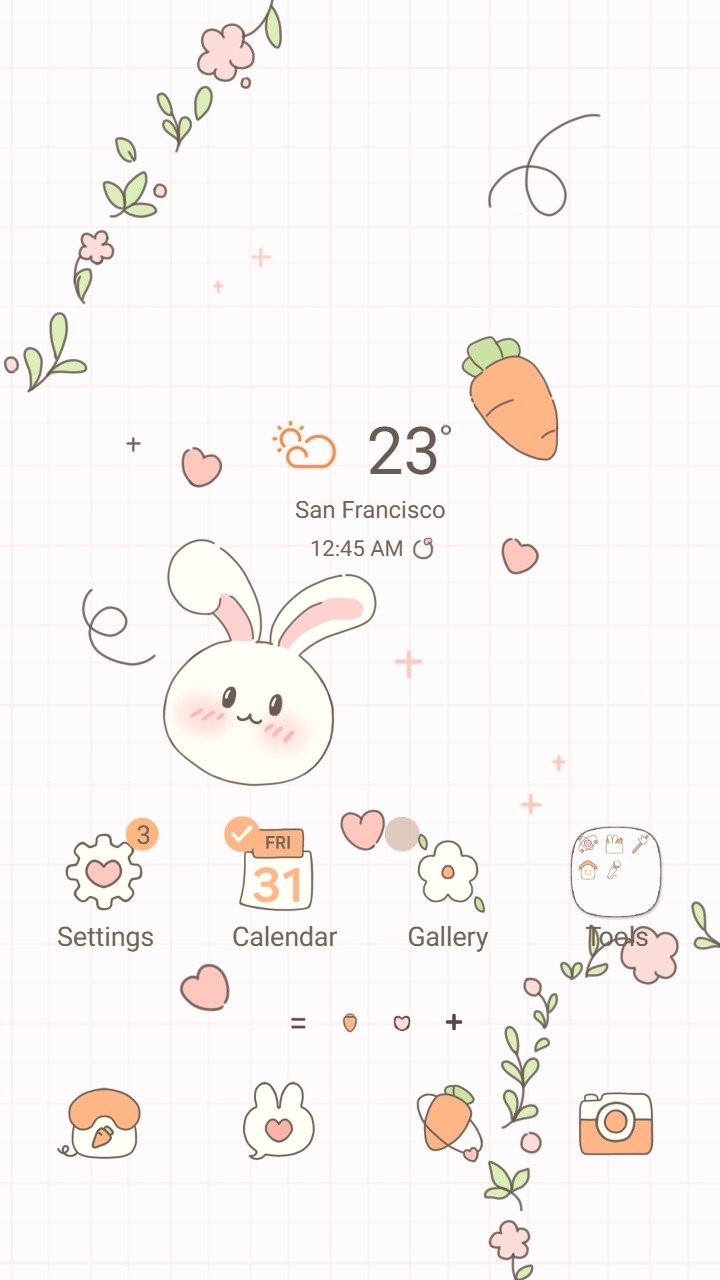Open the Calendar app
The image size is (720, 1280).
(277, 870)
